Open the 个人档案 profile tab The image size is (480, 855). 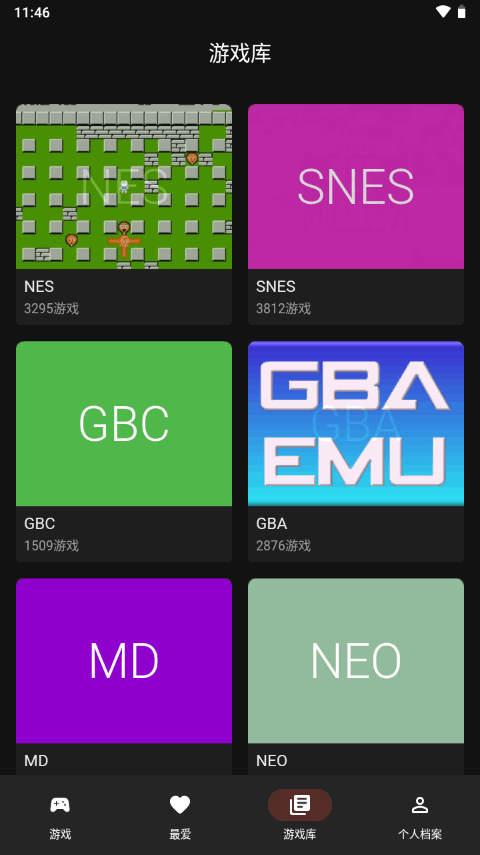tap(420, 815)
